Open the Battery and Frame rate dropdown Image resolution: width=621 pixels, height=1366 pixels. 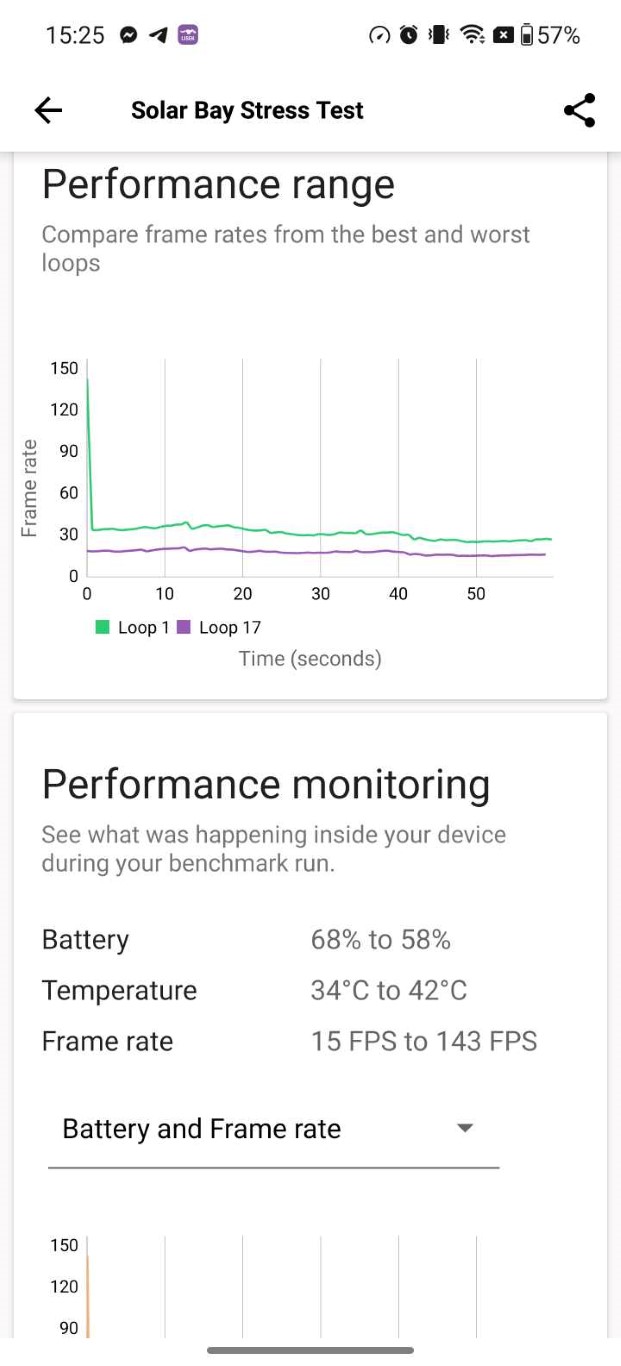pos(272,1129)
